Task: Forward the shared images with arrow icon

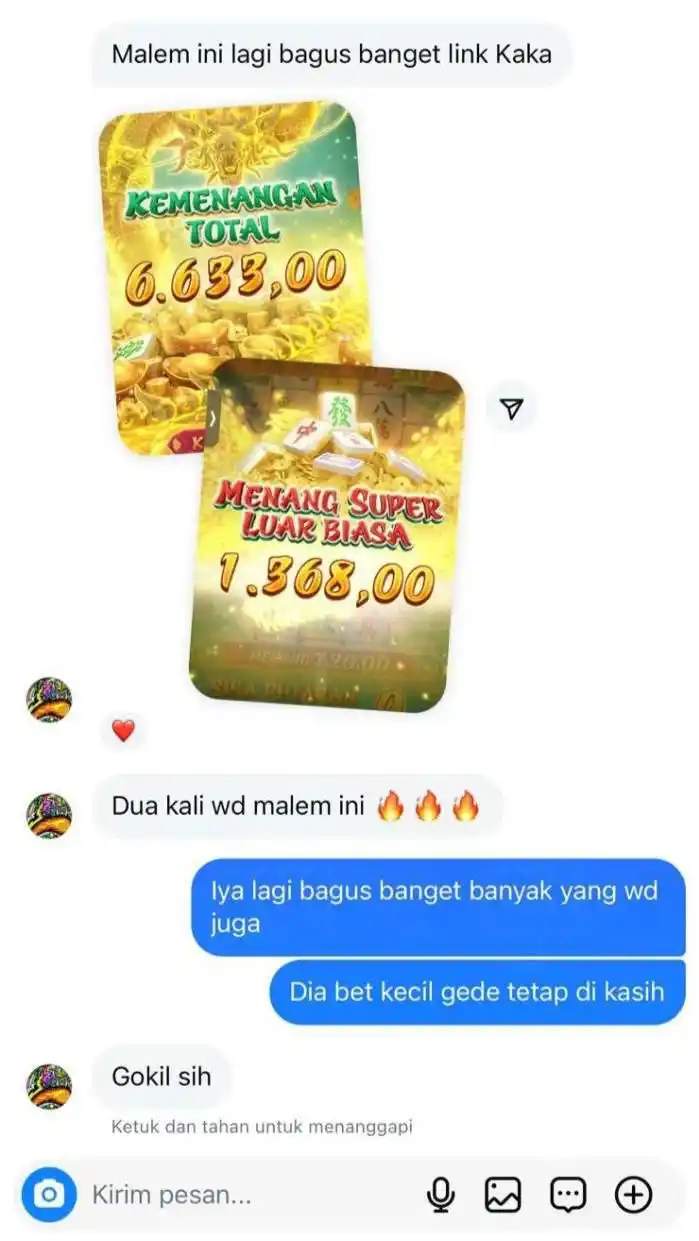Action: 511,409
